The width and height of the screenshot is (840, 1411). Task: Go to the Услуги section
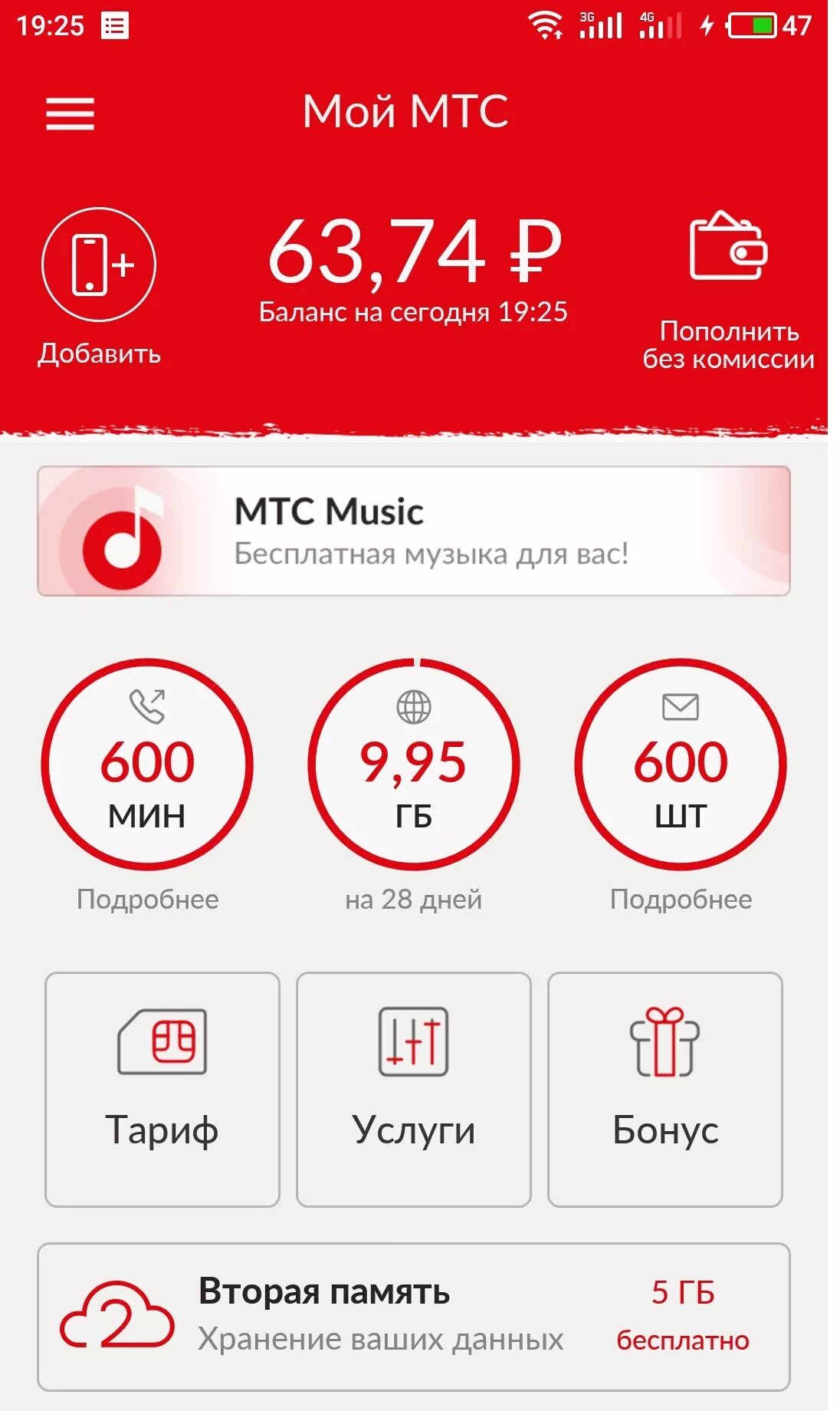pos(414,1089)
